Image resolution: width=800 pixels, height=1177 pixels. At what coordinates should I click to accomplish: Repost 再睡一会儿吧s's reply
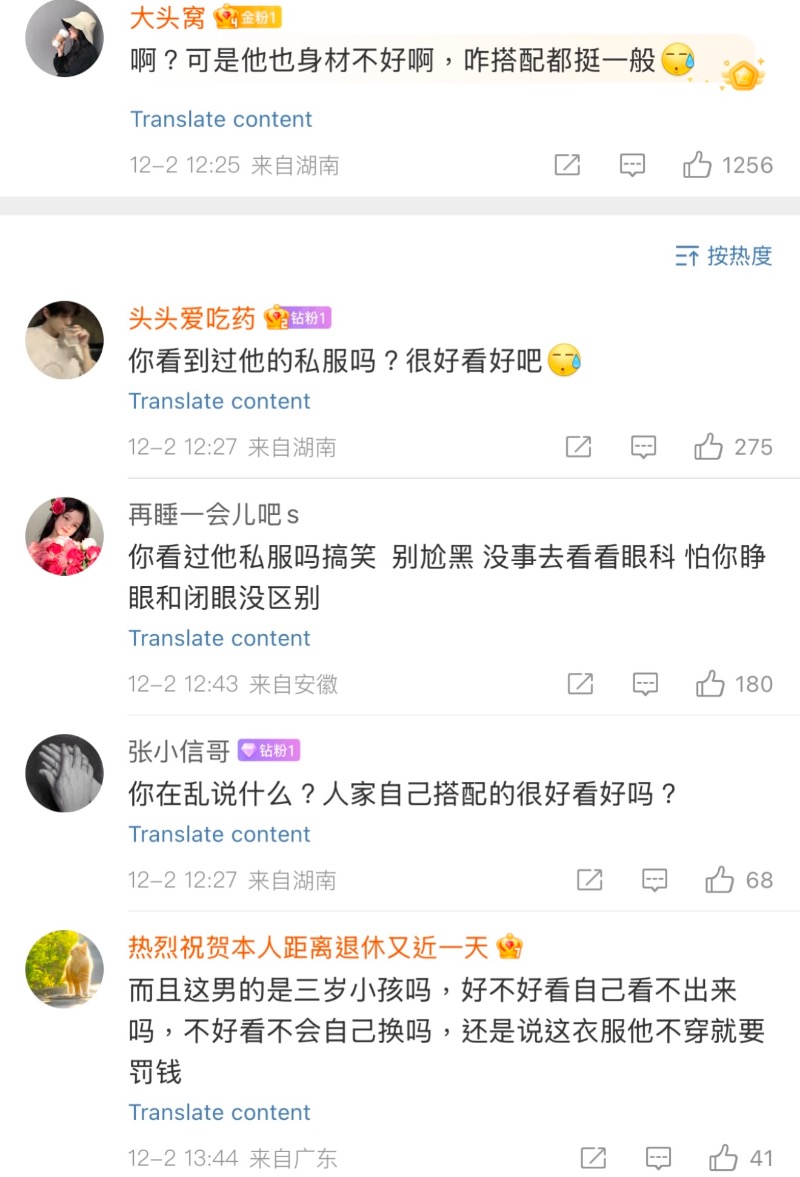(580, 684)
